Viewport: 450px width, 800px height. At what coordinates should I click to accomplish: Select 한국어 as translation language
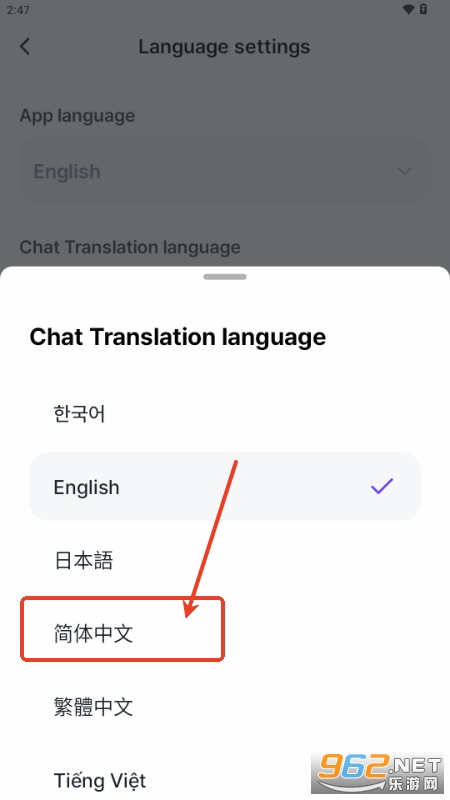pos(224,413)
